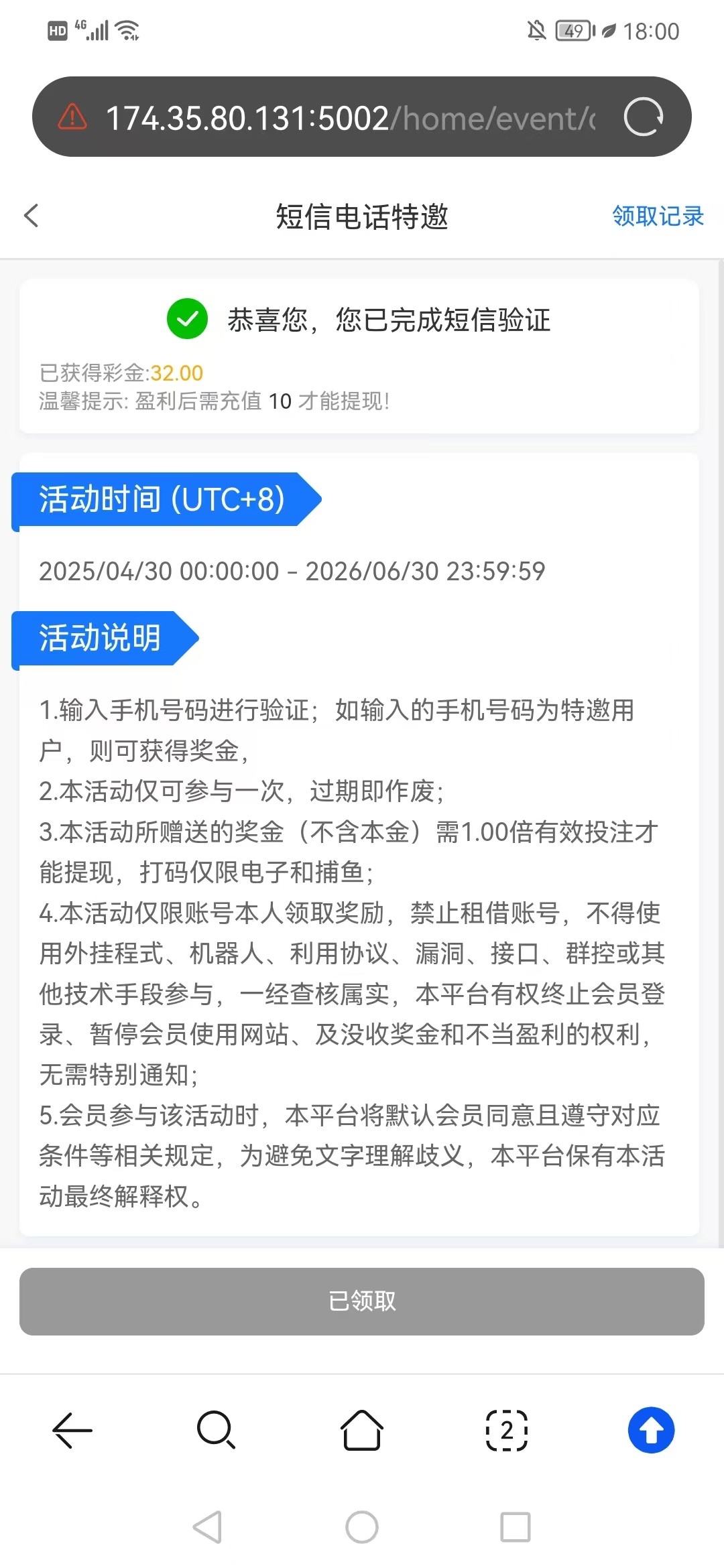
Task: Tap the blue upward arrow button
Action: (651, 1431)
